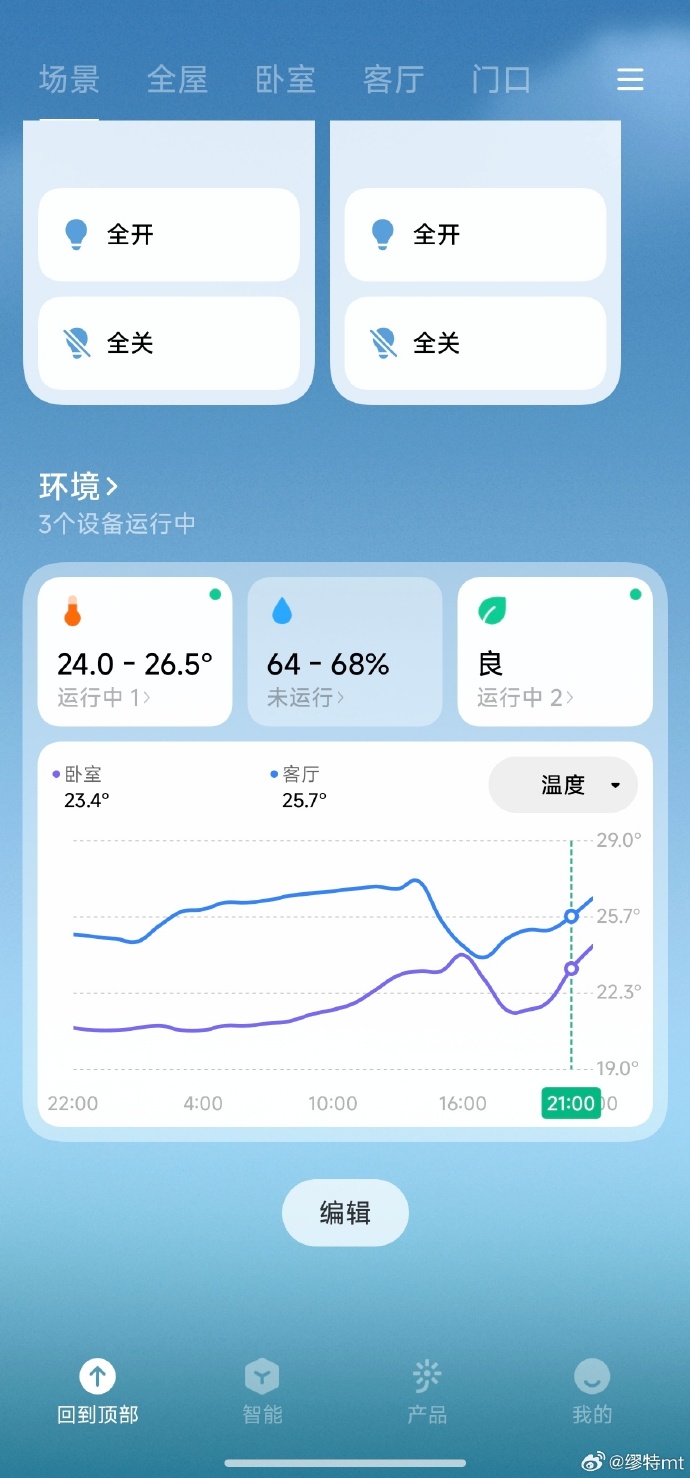Open the hamburger menu for rooms
The width and height of the screenshot is (690, 1478).
pyautogui.click(x=630, y=80)
